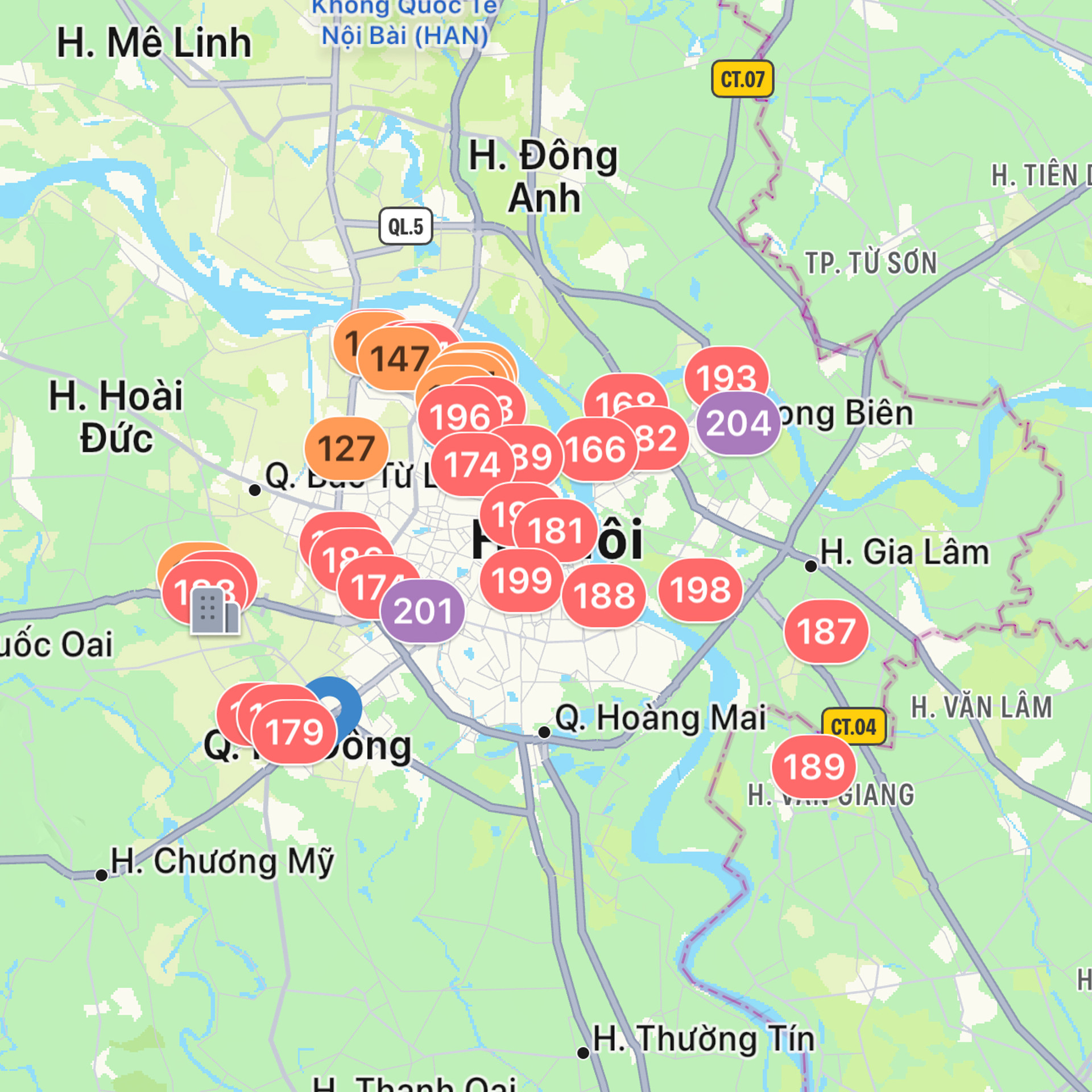1092x1092 pixels.
Task: Select the orange 147 air quality marker
Action: click(x=400, y=359)
